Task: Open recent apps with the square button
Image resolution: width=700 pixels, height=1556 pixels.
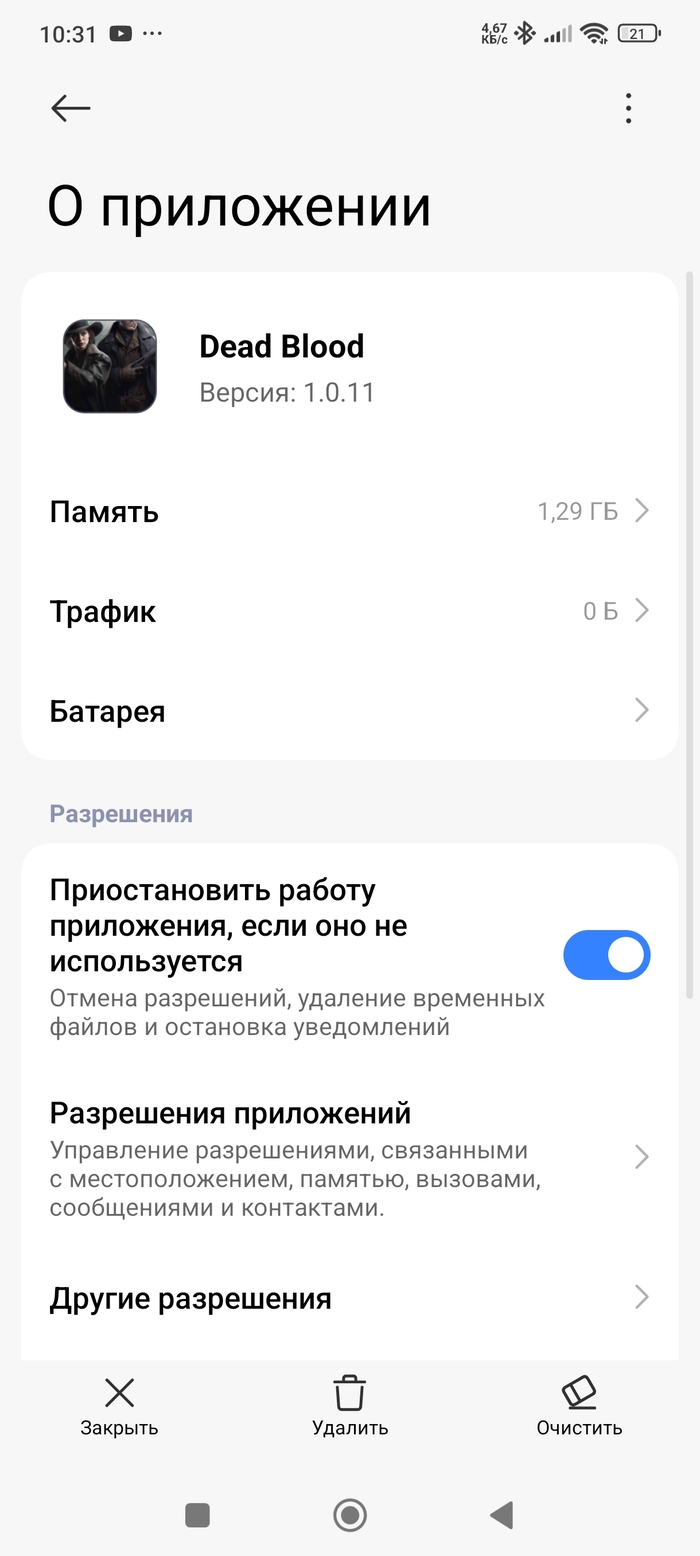Action: point(197,1515)
